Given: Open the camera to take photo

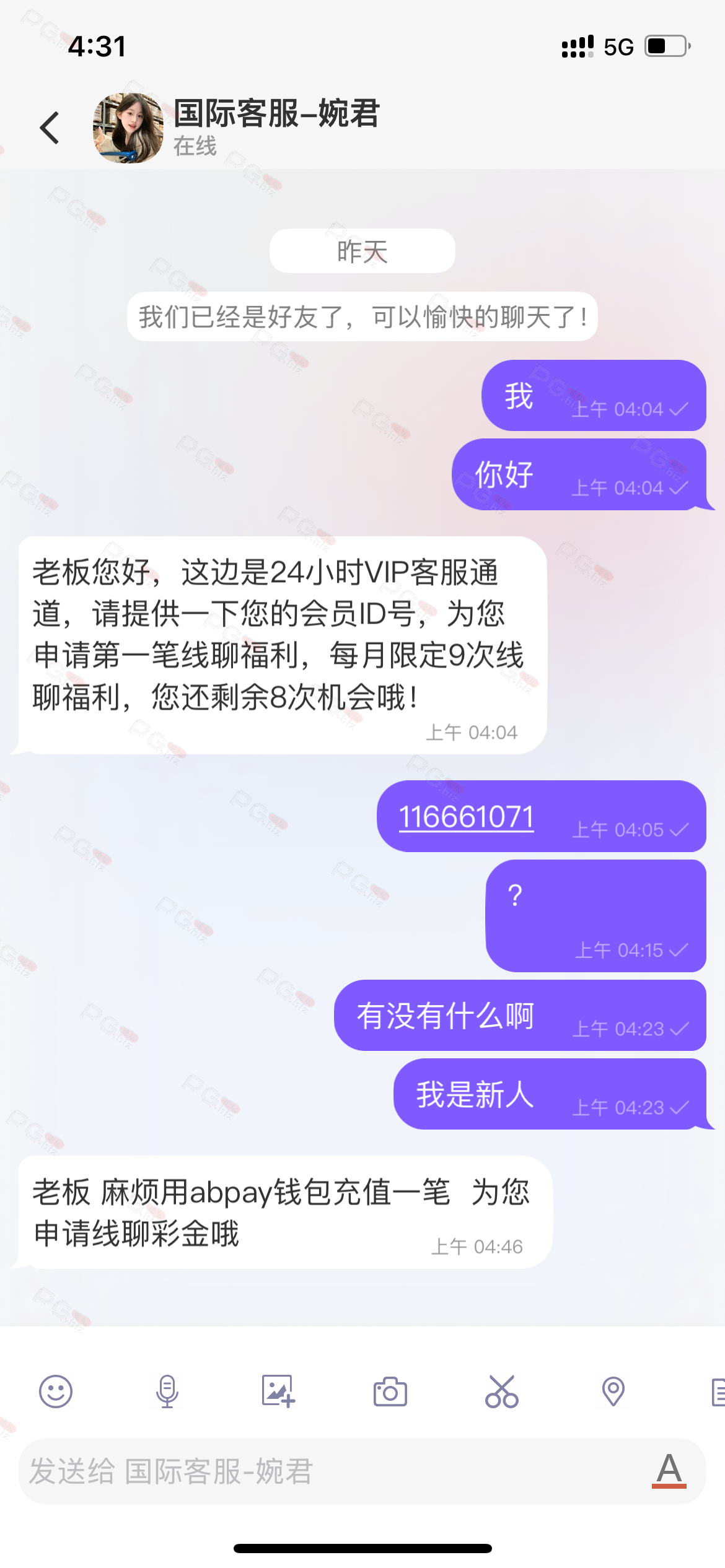Looking at the screenshot, I should (390, 1392).
